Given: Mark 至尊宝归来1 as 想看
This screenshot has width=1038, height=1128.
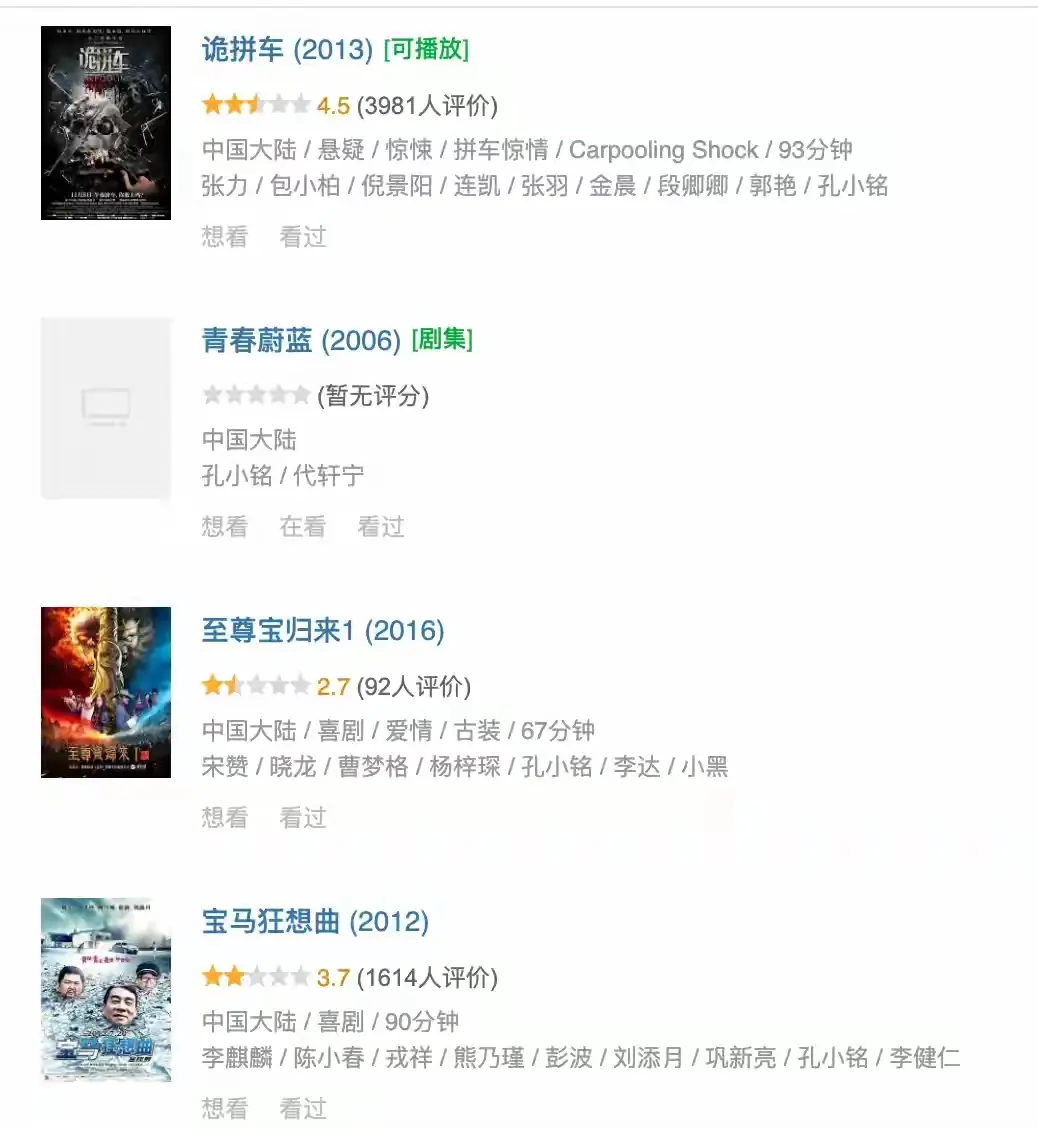Looking at the screenshot, I should click(x=224, y=818).
